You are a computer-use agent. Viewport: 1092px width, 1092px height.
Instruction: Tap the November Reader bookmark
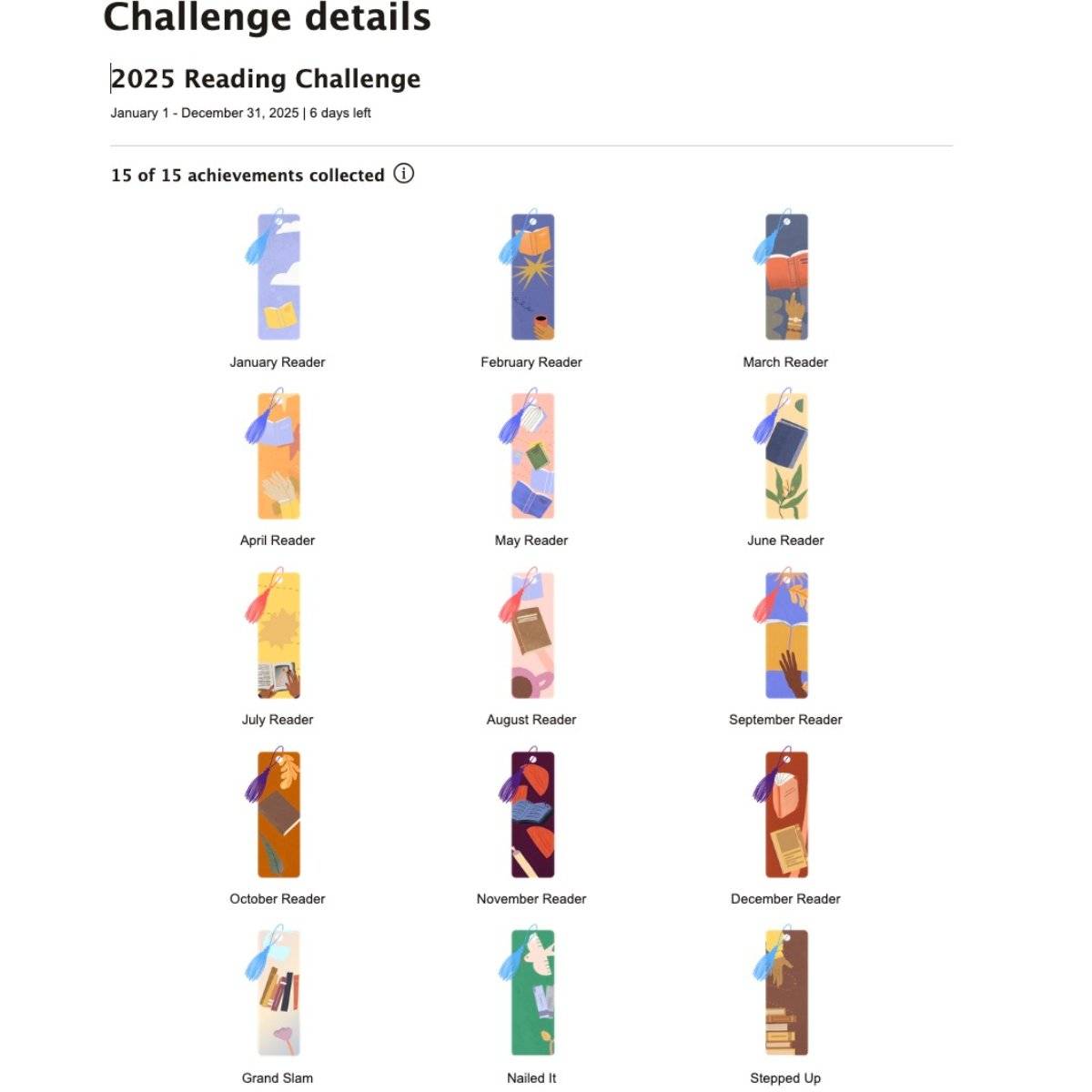point(532,814)
